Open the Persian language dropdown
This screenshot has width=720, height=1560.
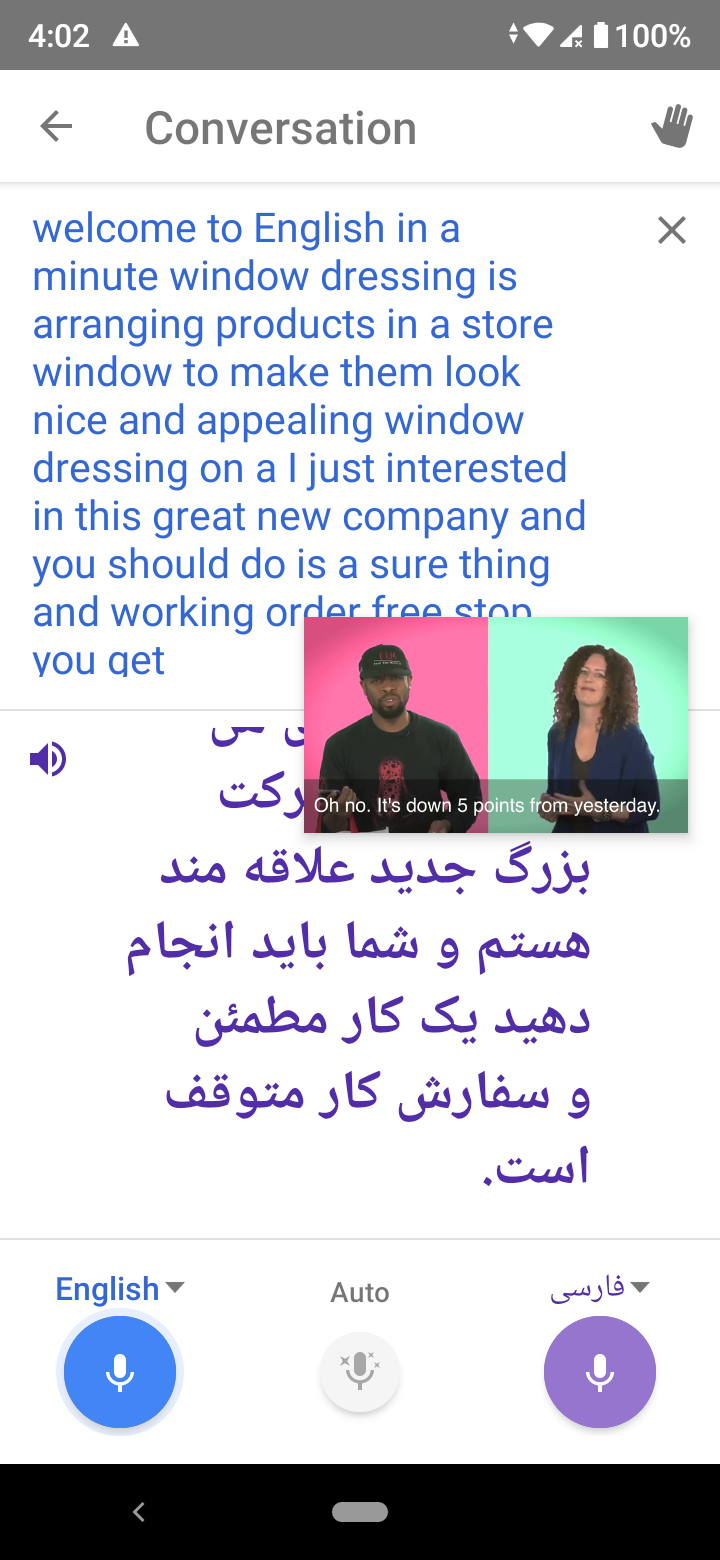pyautogui.click(x=600, y=1288)
